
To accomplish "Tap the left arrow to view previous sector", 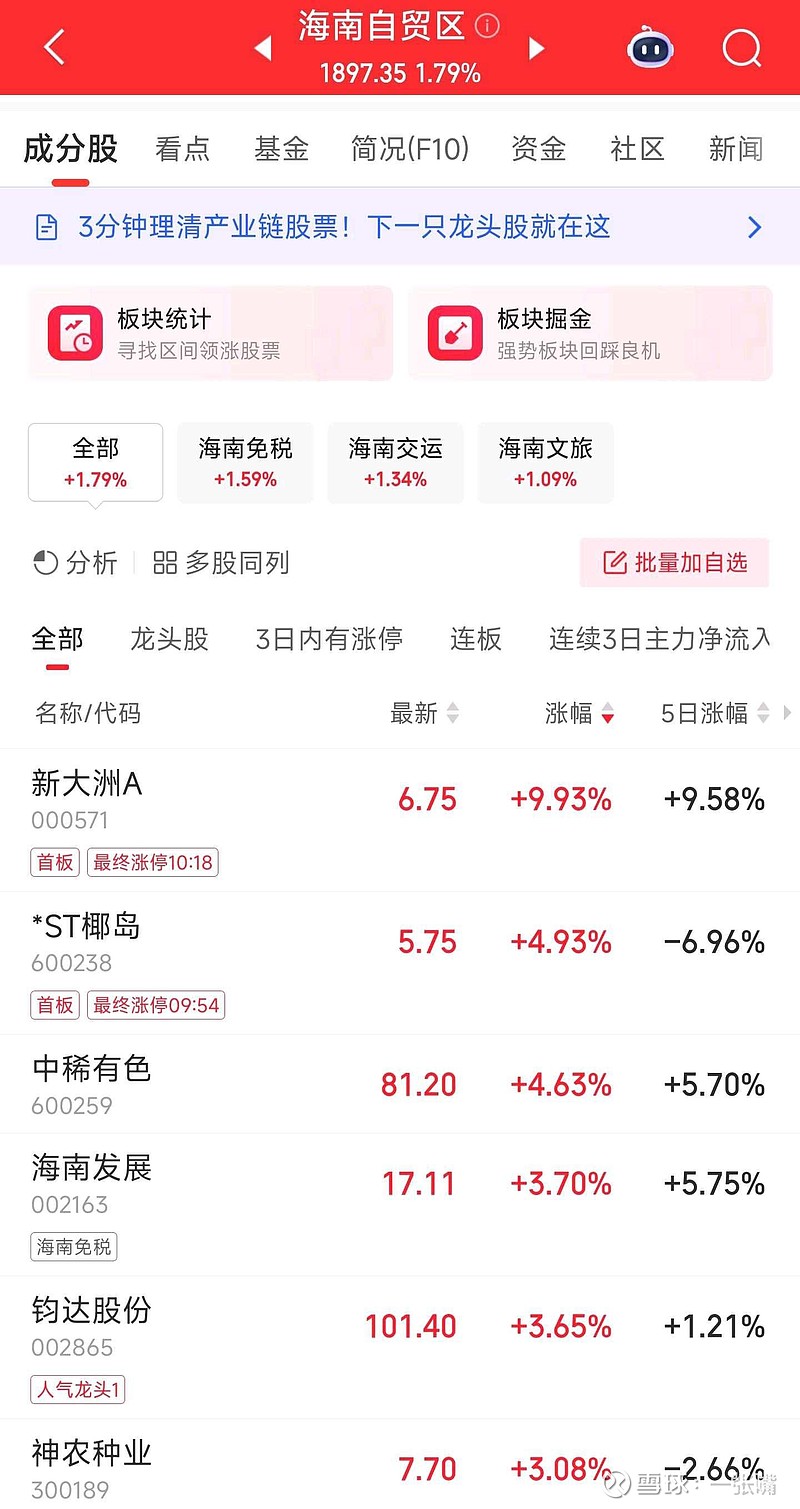I will pyautogui.click(x=263, y=47).
